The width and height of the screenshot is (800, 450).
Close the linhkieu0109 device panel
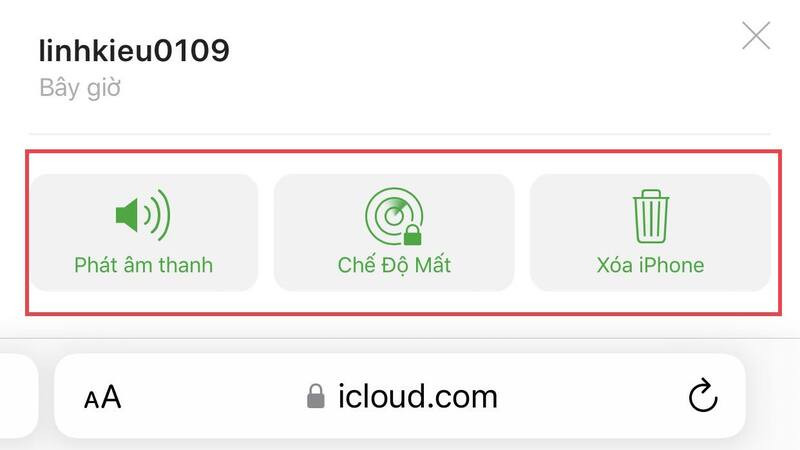[756, 37]
